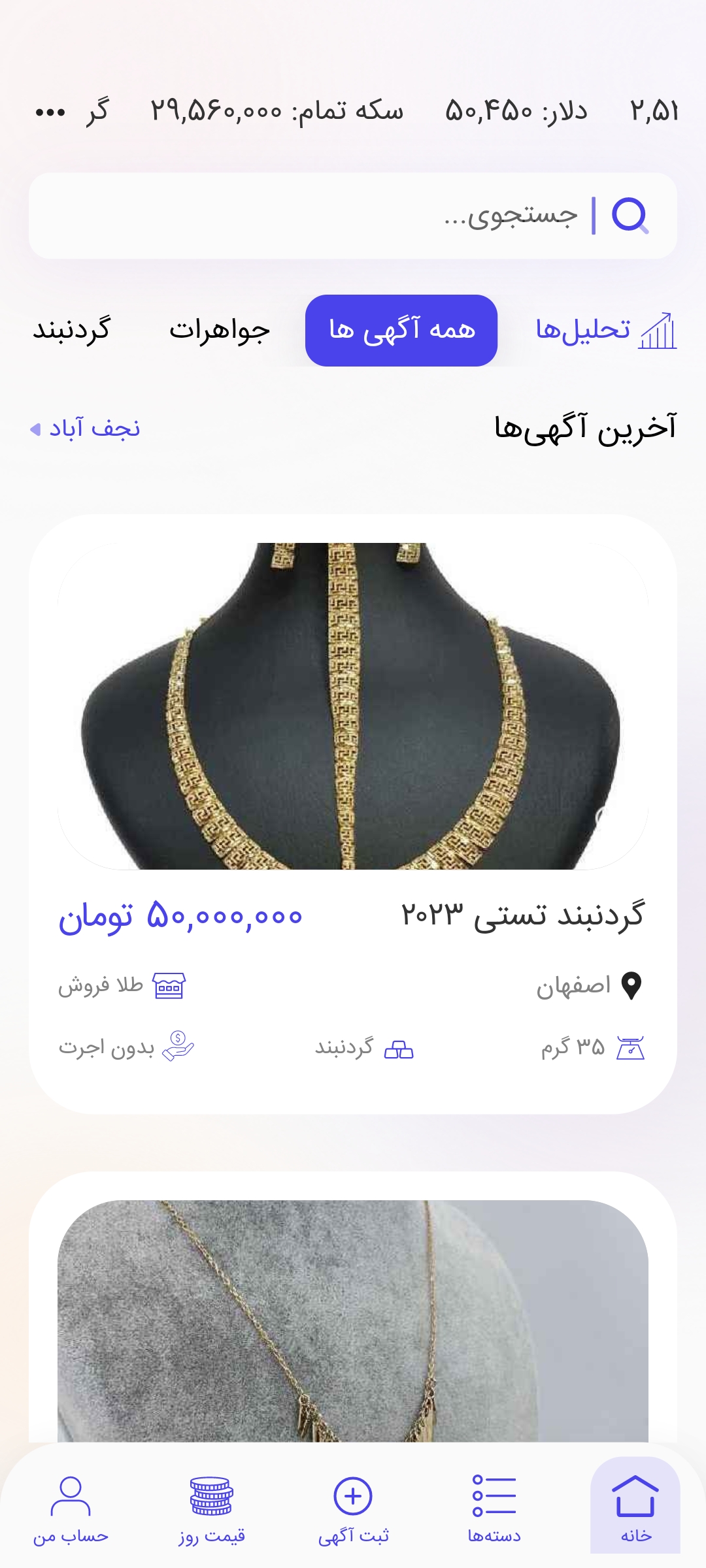Change city from نجف آباد
Viewport: 706px width, 1568px height.
tap(86, 429)
